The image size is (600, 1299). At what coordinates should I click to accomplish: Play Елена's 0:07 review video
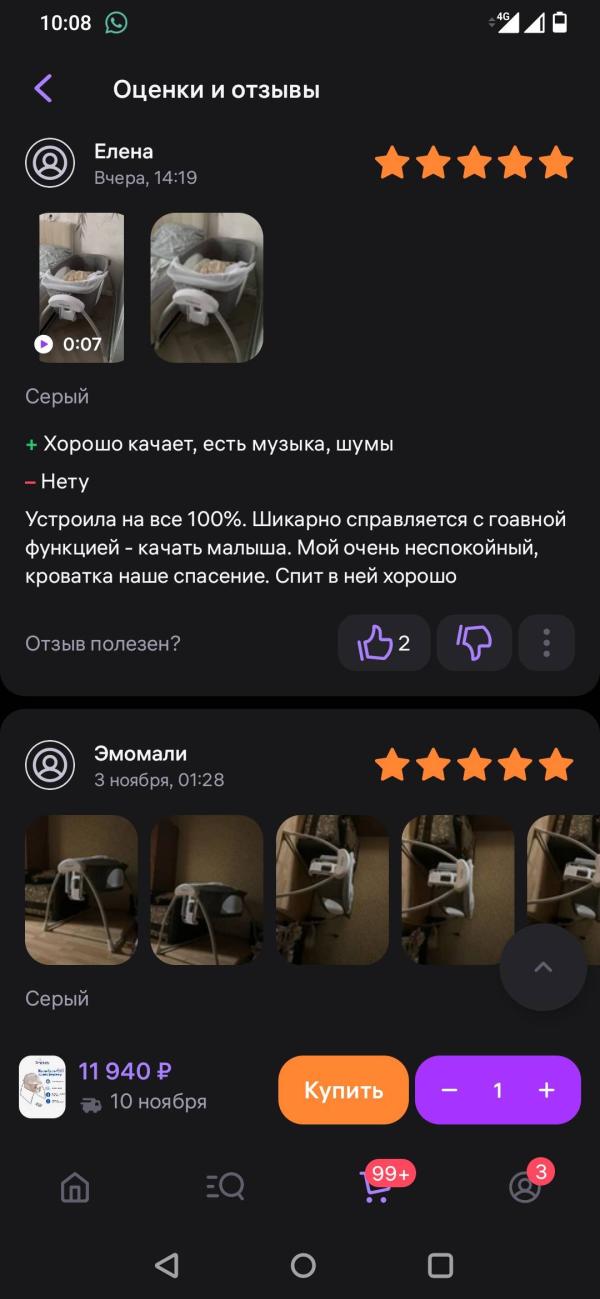pyautogui.click(x=81, y=287)
